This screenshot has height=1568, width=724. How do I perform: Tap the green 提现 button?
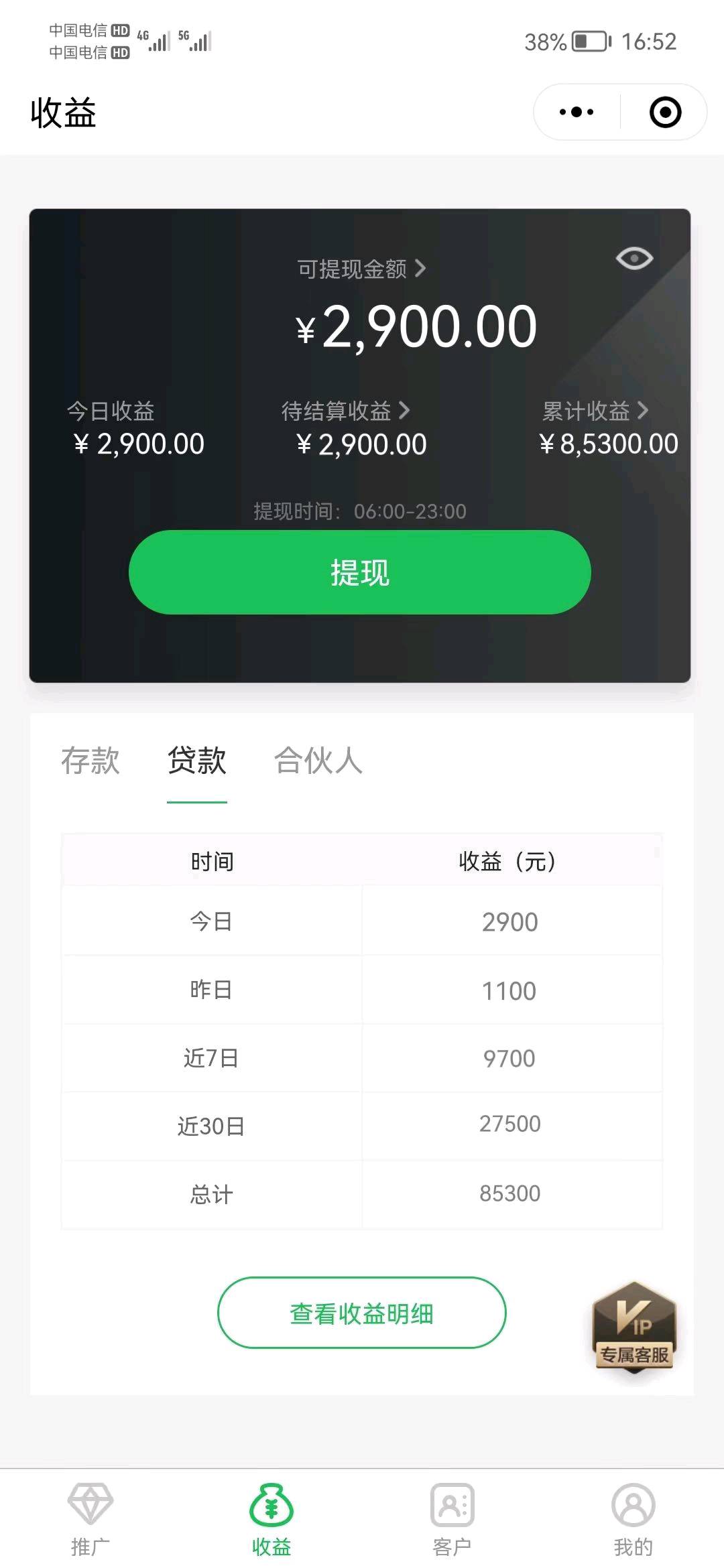[x=360, y=572]
